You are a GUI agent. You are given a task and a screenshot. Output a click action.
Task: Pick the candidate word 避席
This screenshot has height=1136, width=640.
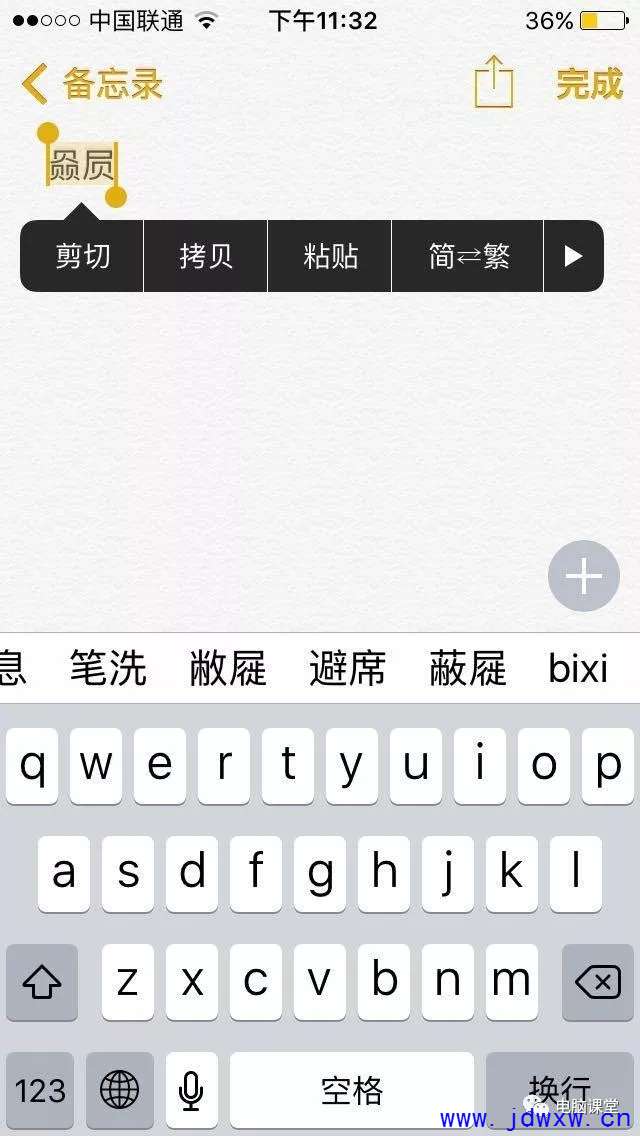pos(347,668)
